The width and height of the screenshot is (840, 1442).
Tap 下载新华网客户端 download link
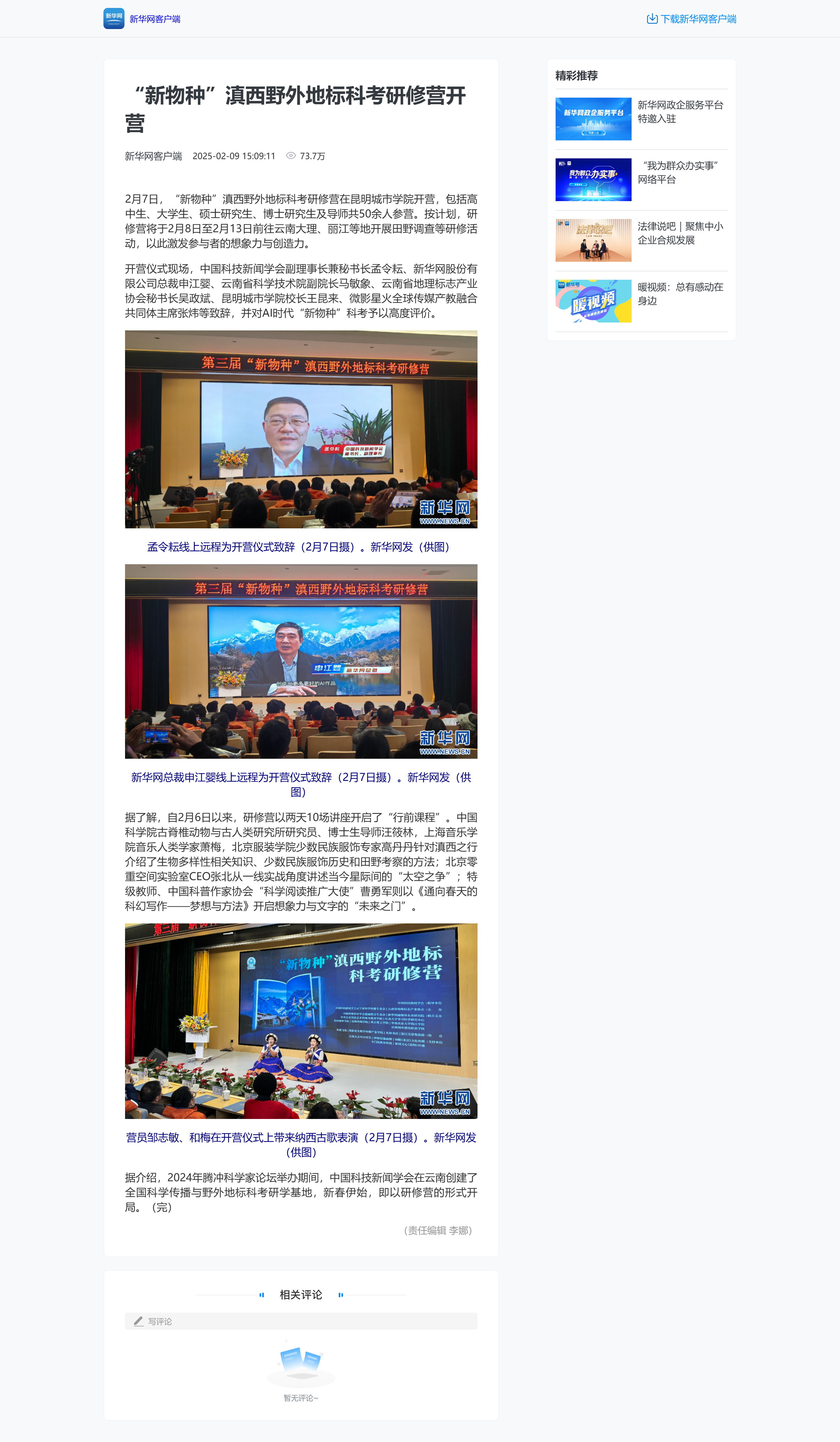click(691, 19)
